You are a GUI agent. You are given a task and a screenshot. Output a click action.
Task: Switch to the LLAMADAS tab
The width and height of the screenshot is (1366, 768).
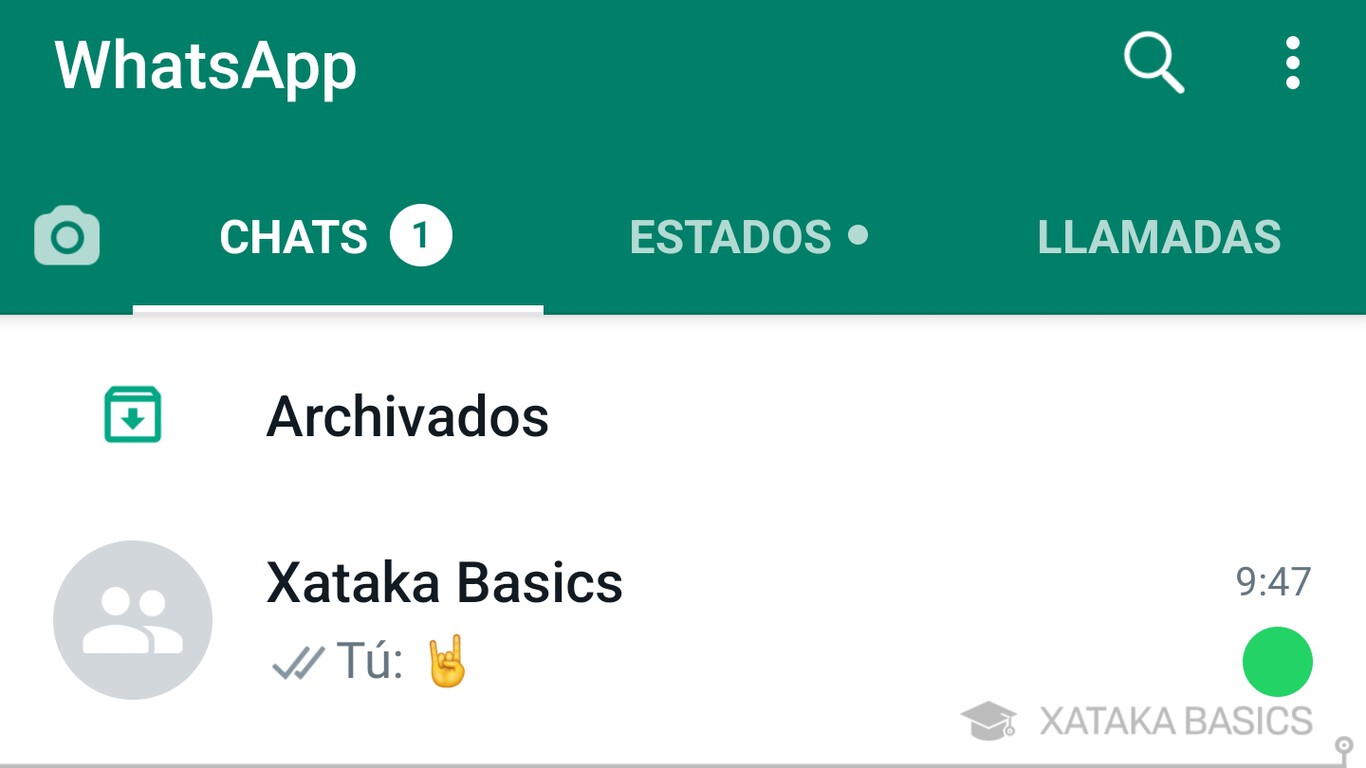click(1159, 237)
